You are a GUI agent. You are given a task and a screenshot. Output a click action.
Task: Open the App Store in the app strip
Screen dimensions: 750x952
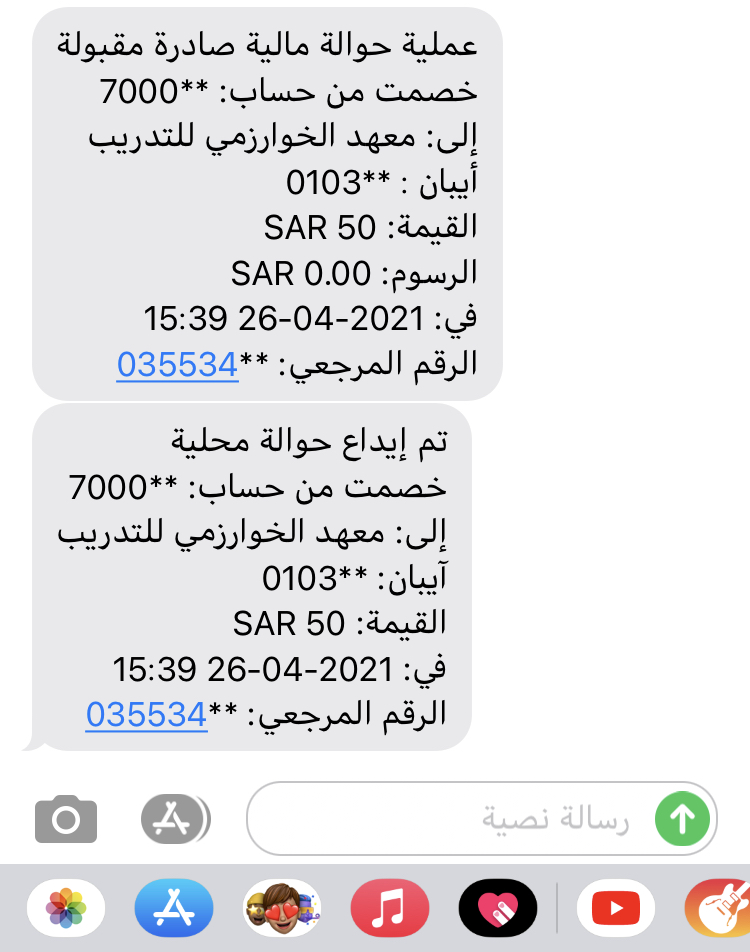[174, 909]
